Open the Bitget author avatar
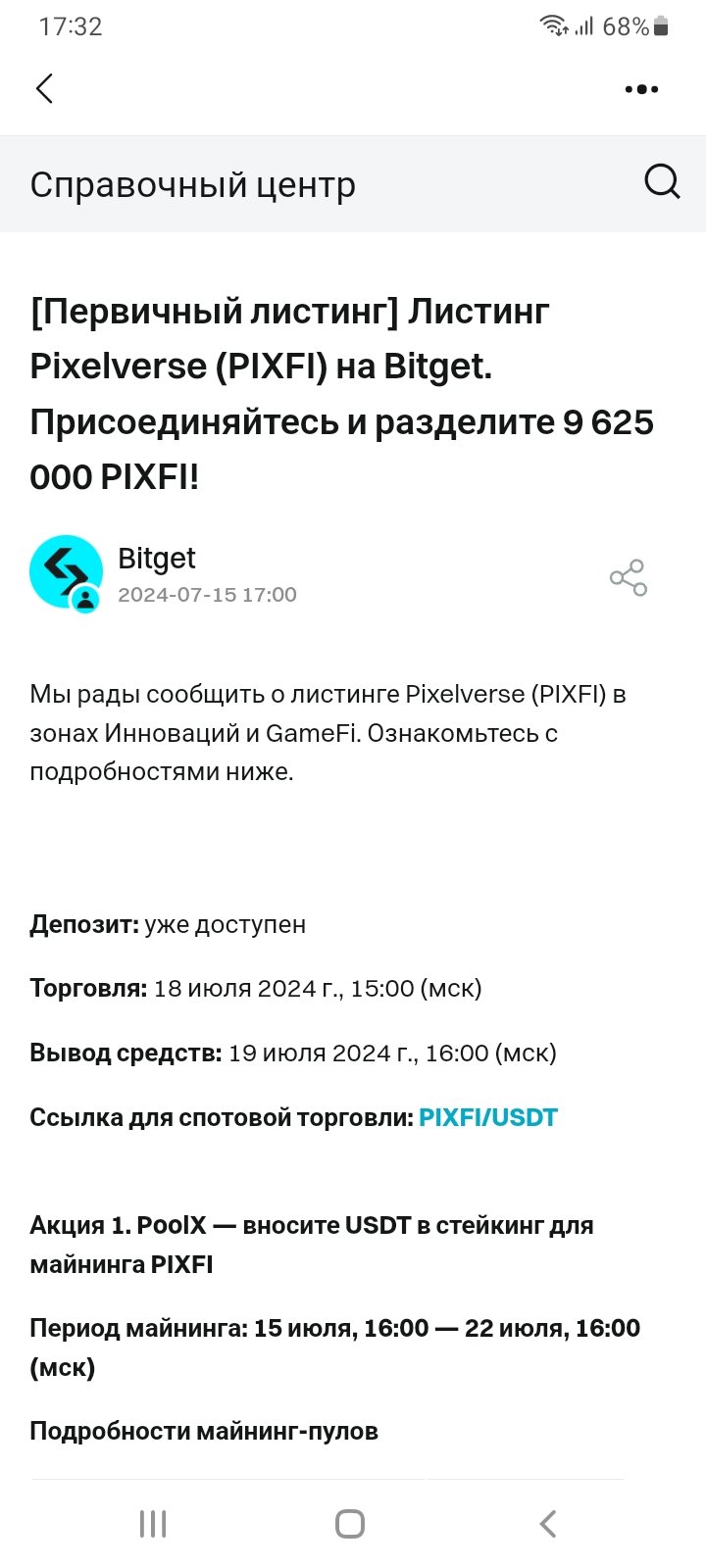This screenshot has height=1568, width=706. pyautogui.click(x=67, y=573)
